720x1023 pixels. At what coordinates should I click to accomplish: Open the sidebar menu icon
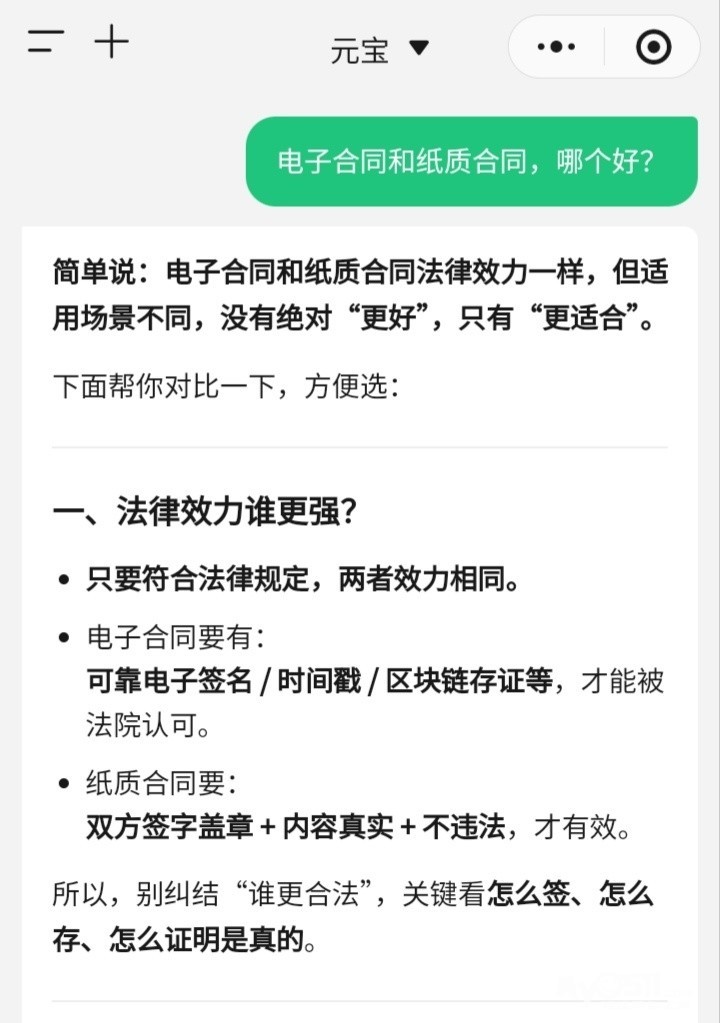tap(46, 43)
